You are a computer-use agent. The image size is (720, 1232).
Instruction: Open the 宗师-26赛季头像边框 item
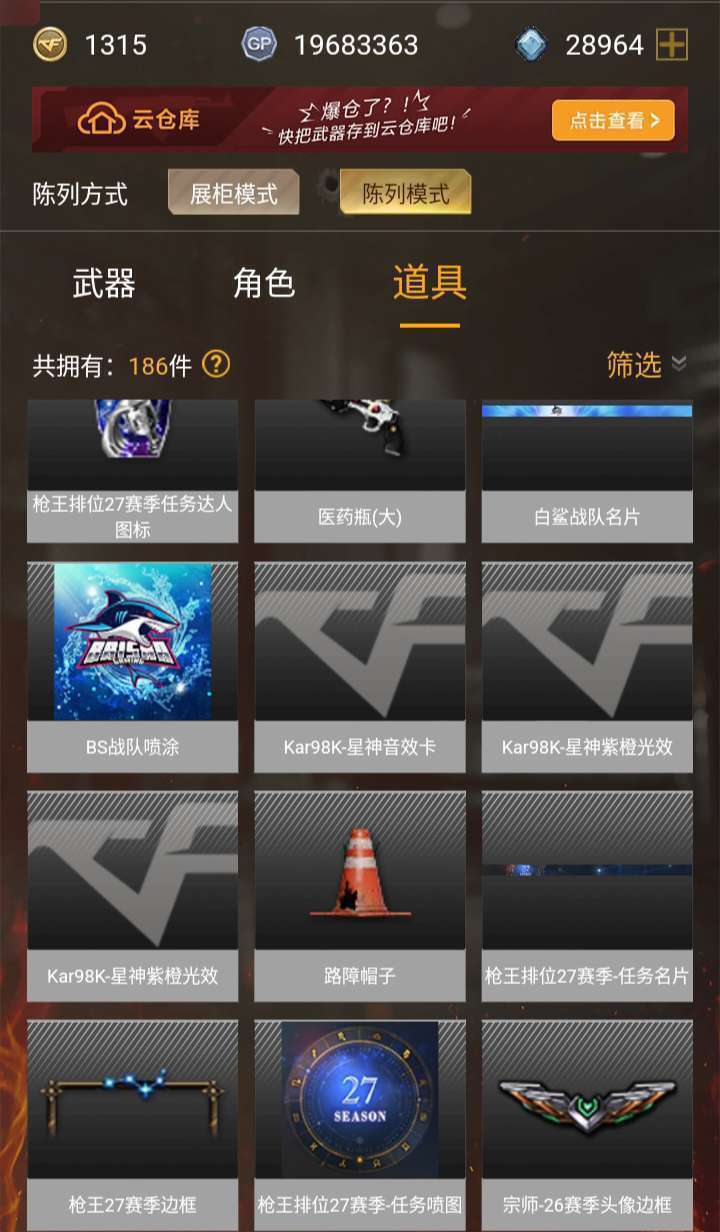click(587, 1125)
